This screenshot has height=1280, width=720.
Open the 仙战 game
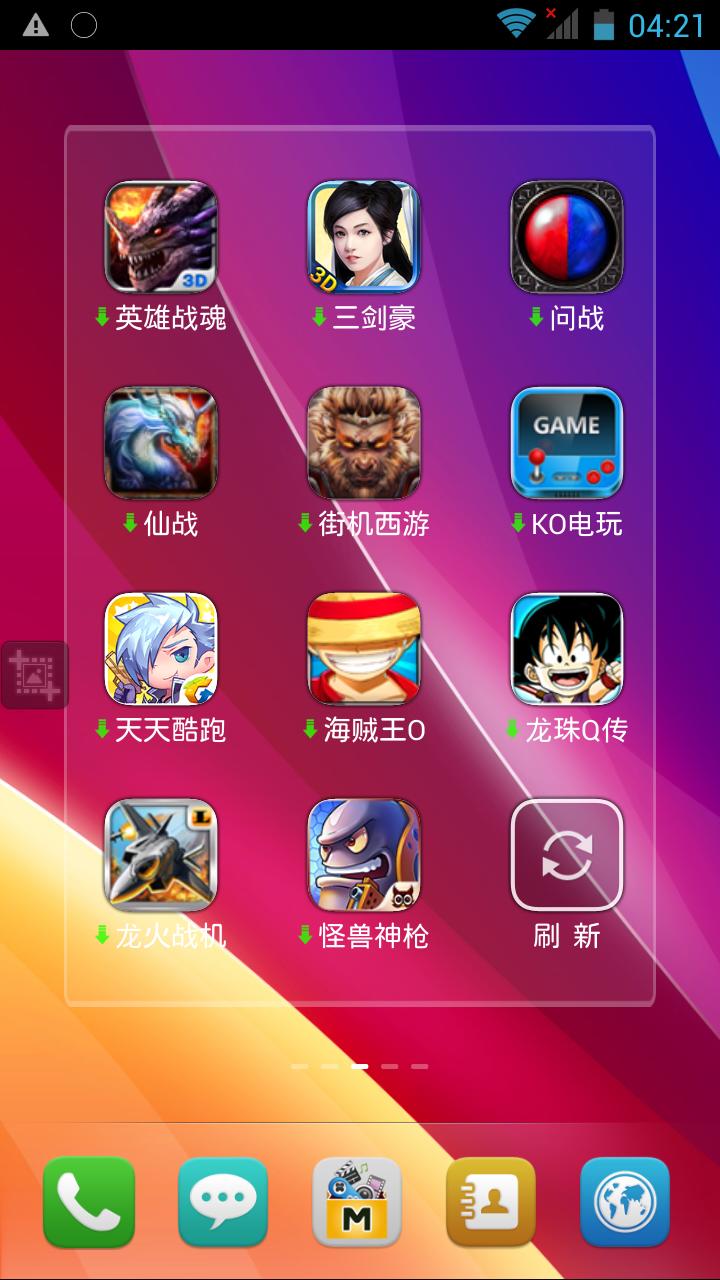tap(161, 443)
